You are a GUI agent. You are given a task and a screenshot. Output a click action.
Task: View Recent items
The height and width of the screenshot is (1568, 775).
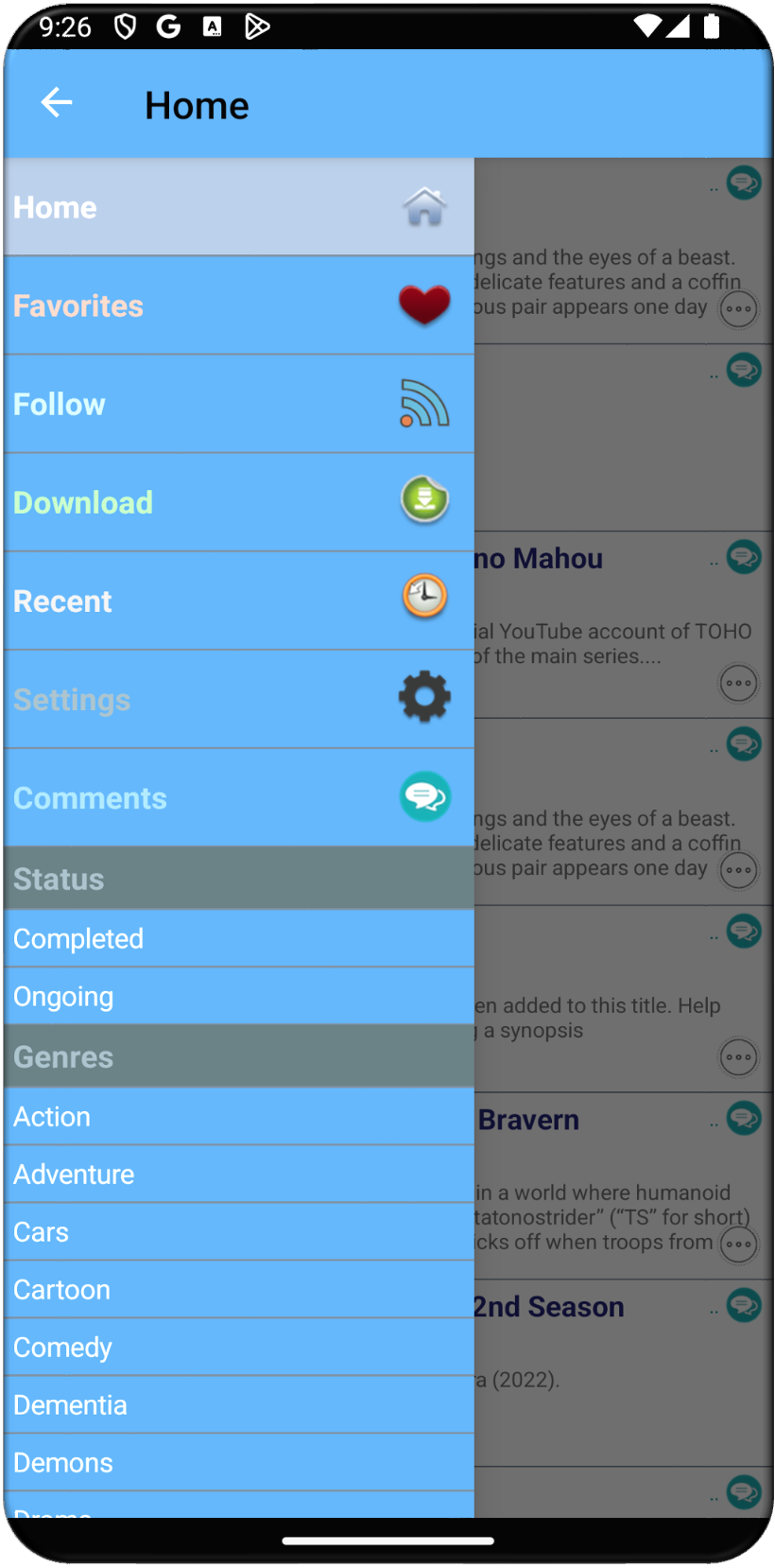(x=239, y=601)
